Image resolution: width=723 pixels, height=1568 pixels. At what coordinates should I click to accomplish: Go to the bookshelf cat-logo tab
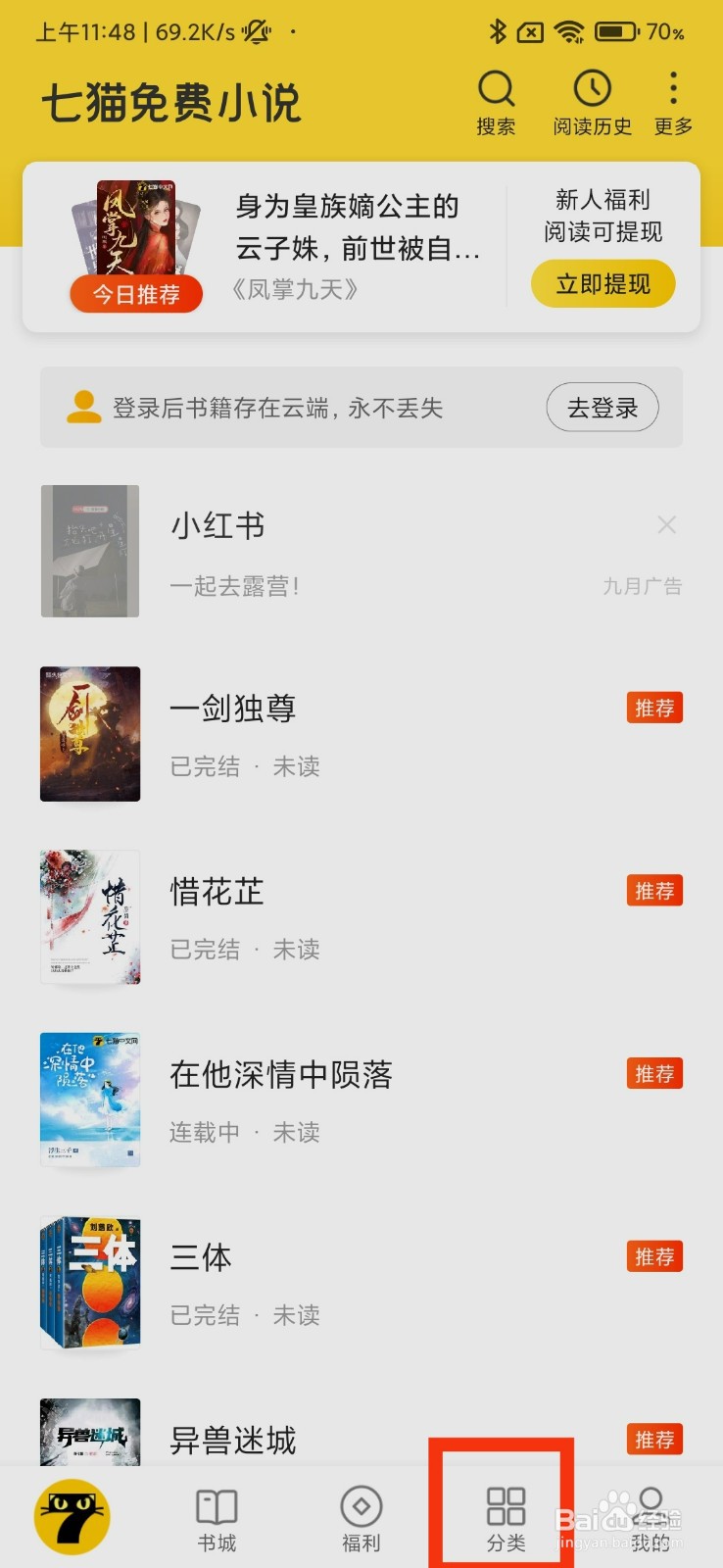tap(72, 1517)
